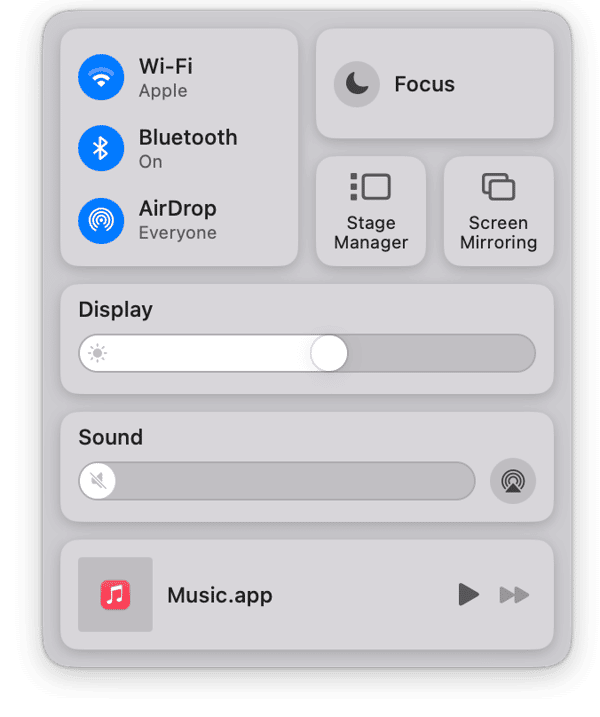Open Music.app from the album artwork
This screenshot has width=600, height=717.
[115, 595]
